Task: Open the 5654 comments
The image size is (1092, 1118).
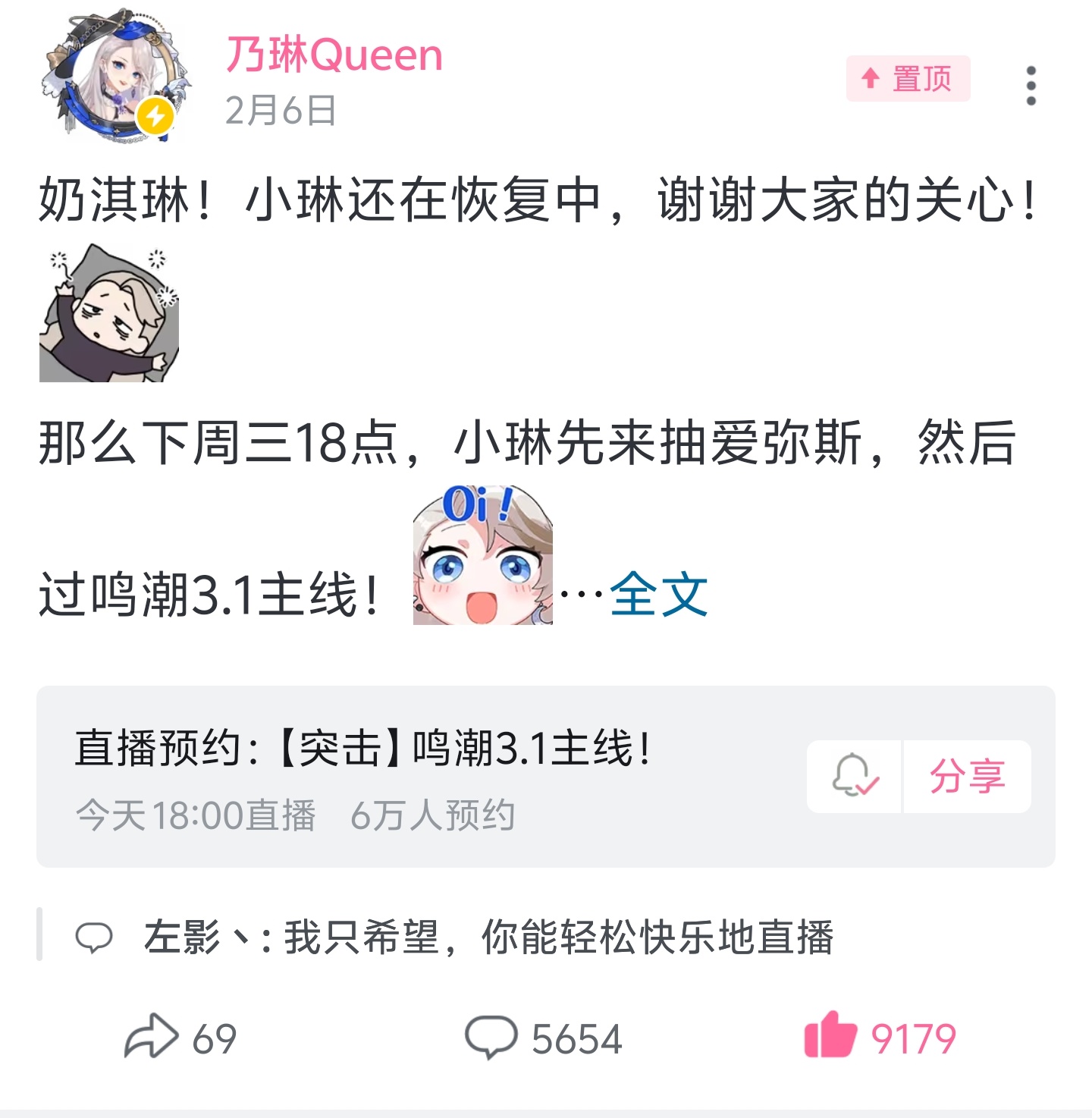Action: (x=543, y=1038)
